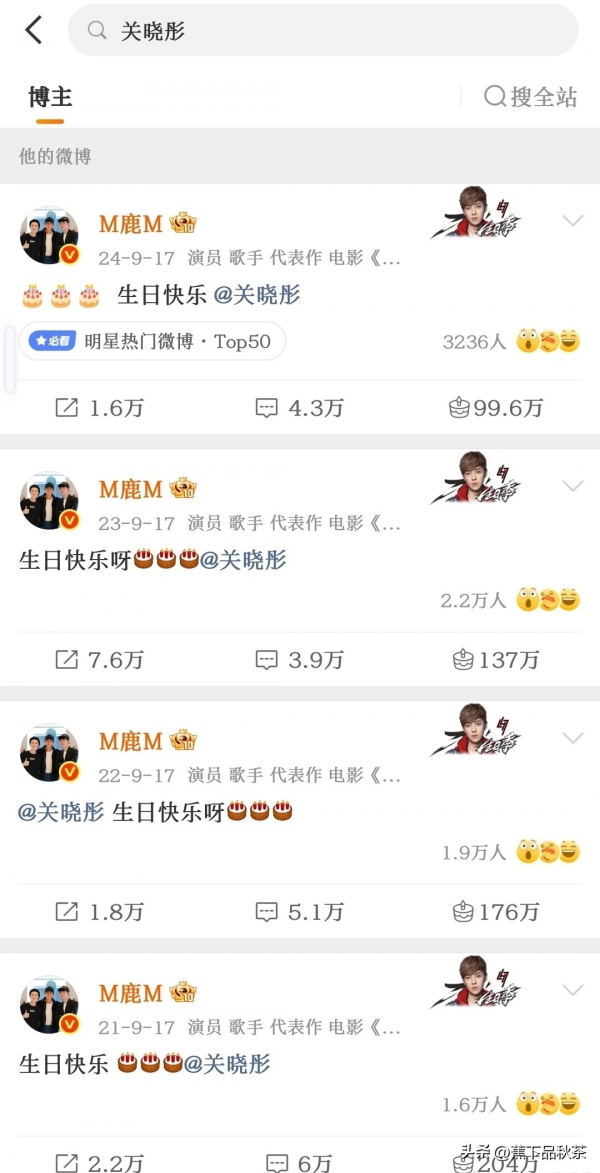
Task: Repost the 24-9-17 post with 1.6万 shares
Action: click(x=98, y=408)
